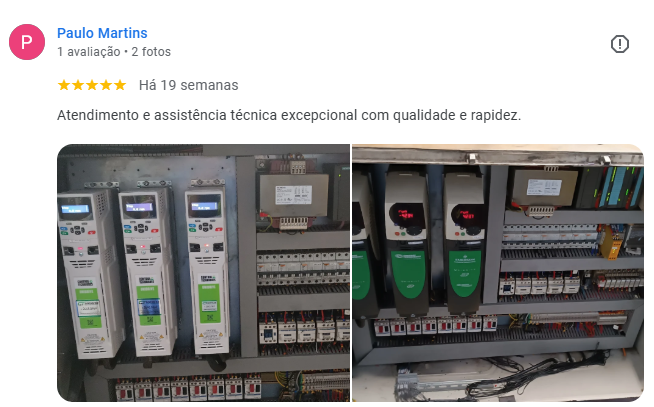Tap Paulo Martins' avatar picture

pos(27,42)
